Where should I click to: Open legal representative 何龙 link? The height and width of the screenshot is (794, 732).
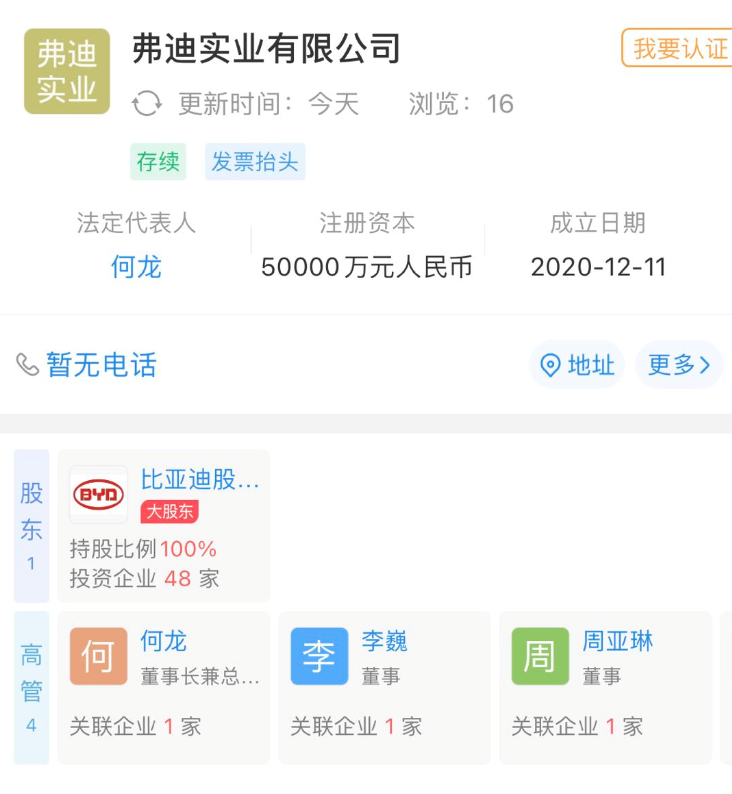click(136, 267)
